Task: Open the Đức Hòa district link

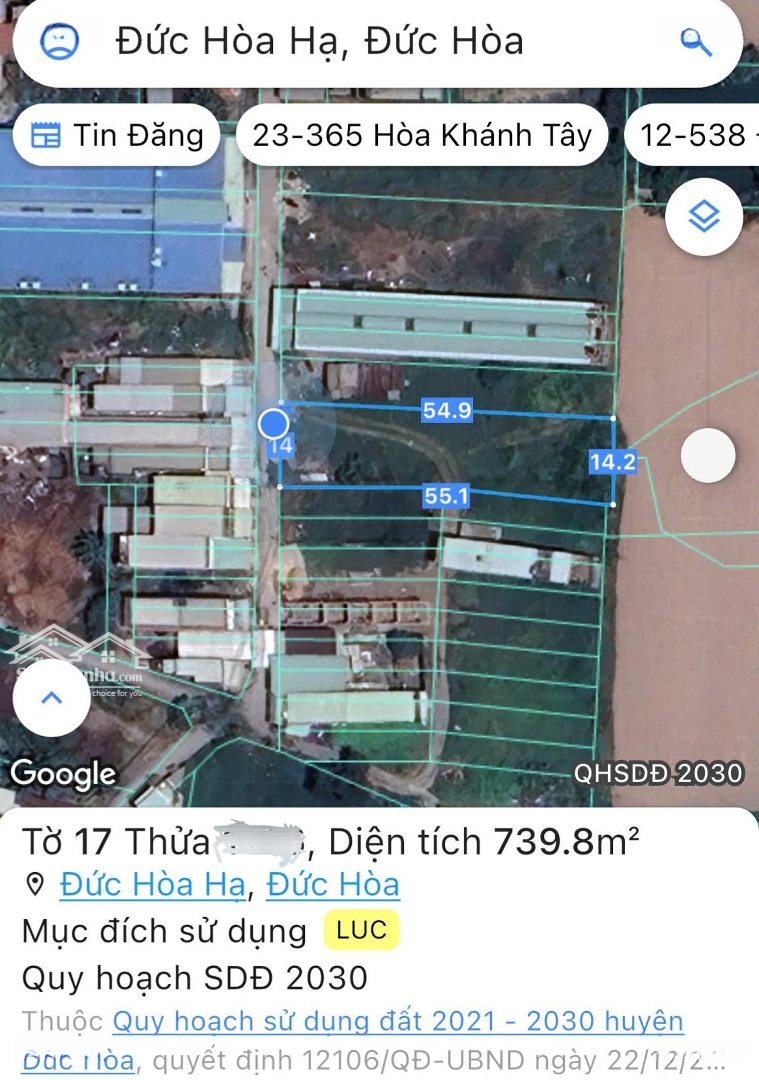Action: (x=333, y=885)
